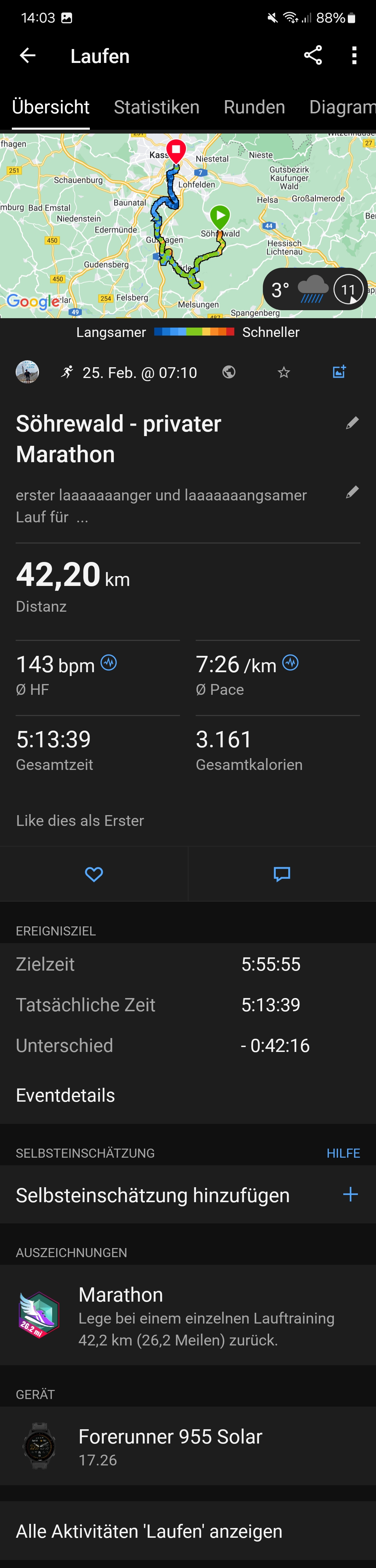Image resolution: width=376 pixels, height=1568 pixels.
Task: Mark activity as favorite with star
Action: 284,372
